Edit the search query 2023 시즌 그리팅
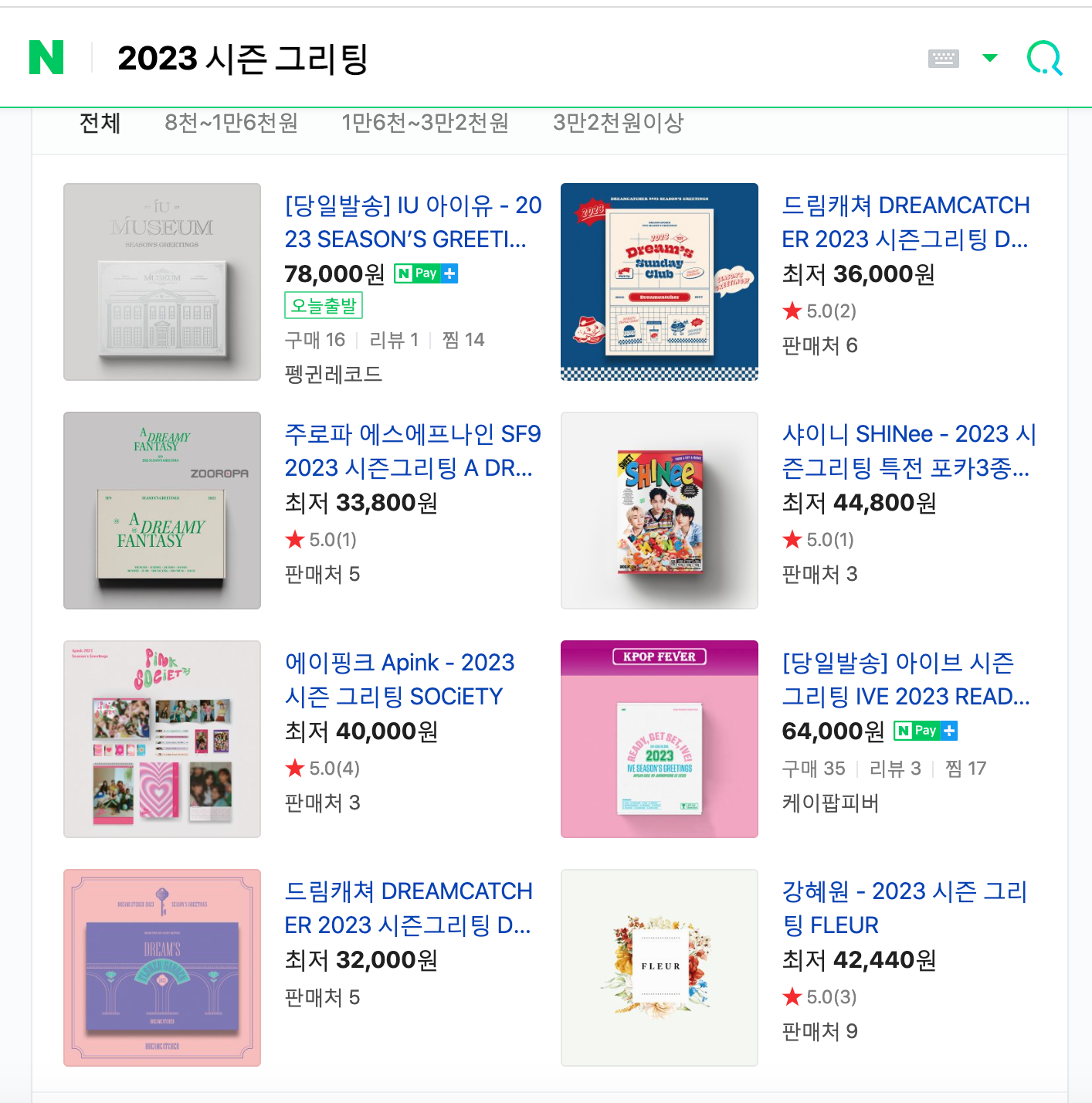The width and height of the screenshot is (1092, 1103). pyautogui.click(x=242, y=59)
